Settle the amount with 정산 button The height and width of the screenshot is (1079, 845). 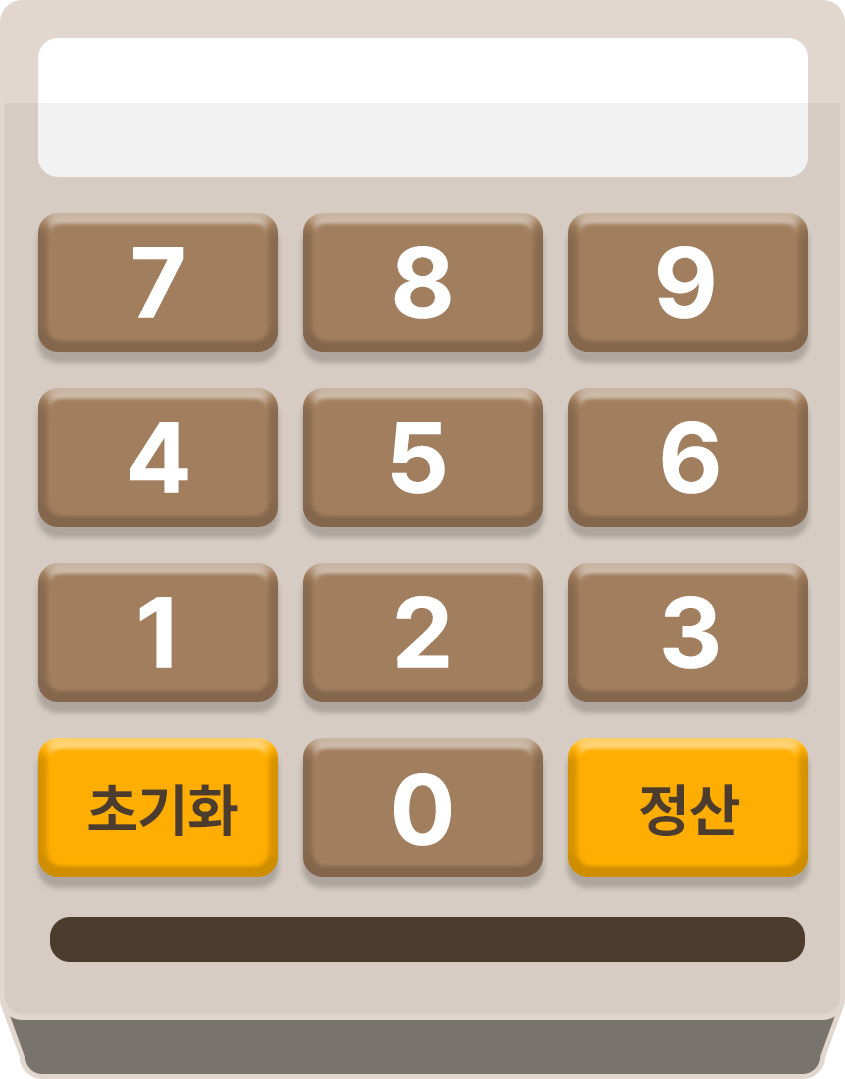(x=687, y=808)
